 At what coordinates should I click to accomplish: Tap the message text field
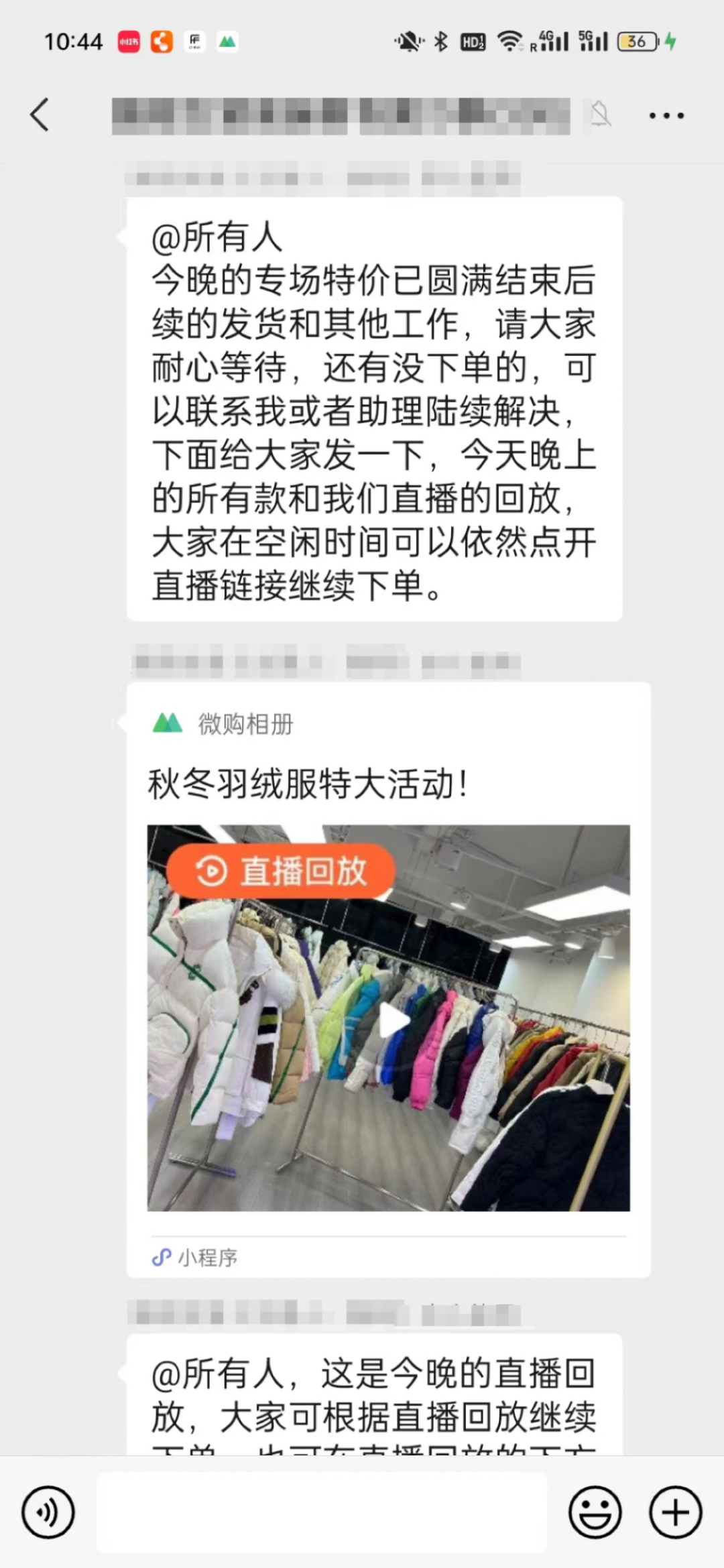tap(322, 1512)
